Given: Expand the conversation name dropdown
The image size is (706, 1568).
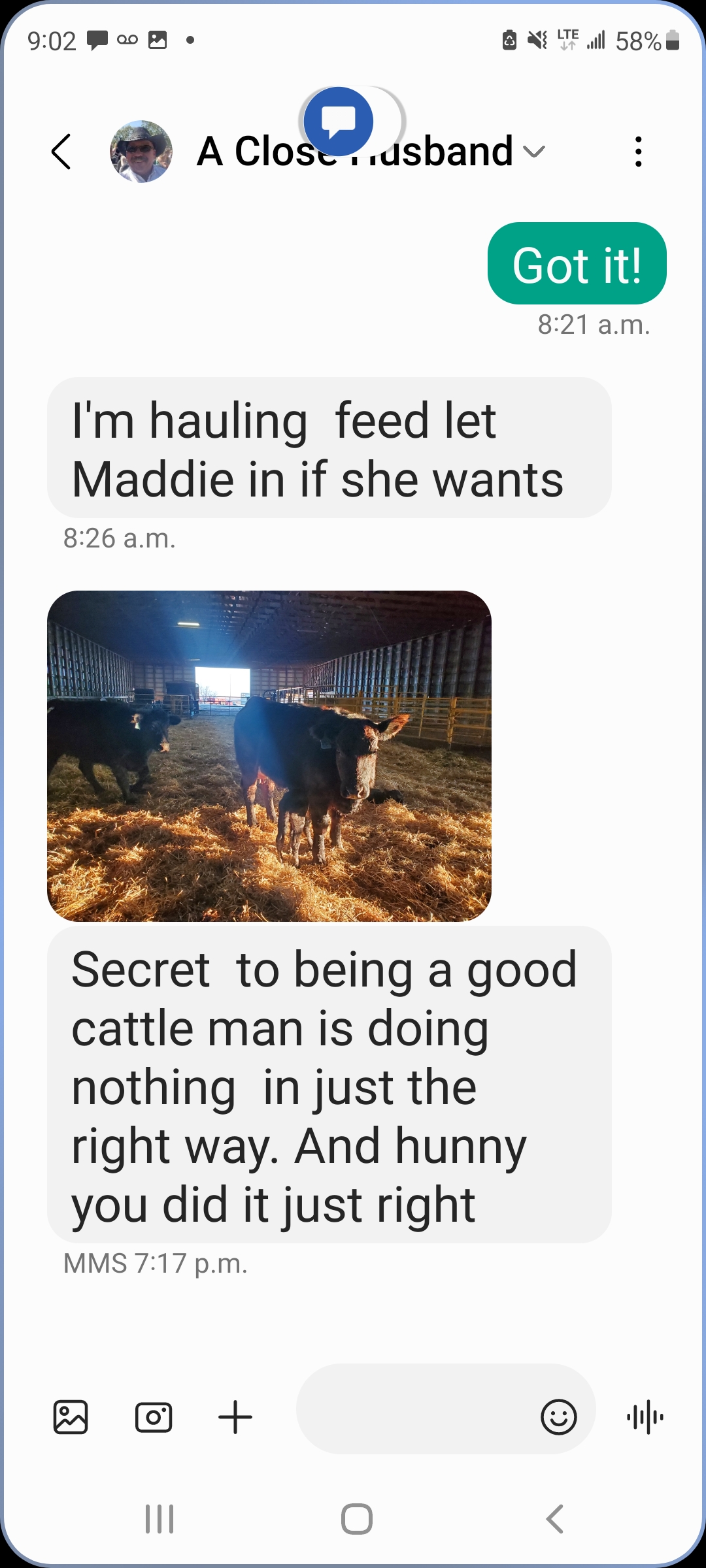Looking at the screenshot, I should point(534,152).
